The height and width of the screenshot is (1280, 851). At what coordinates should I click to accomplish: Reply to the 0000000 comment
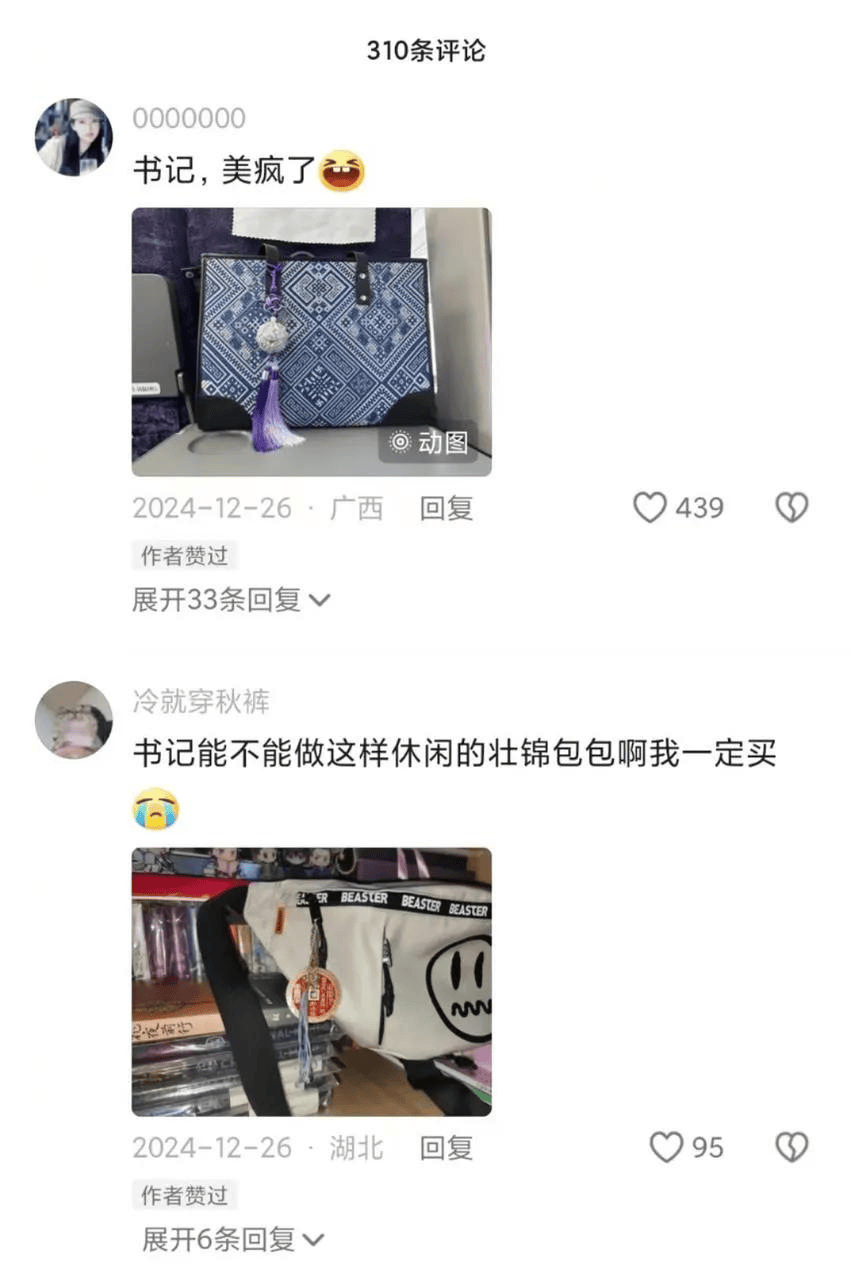pos(446,508)
